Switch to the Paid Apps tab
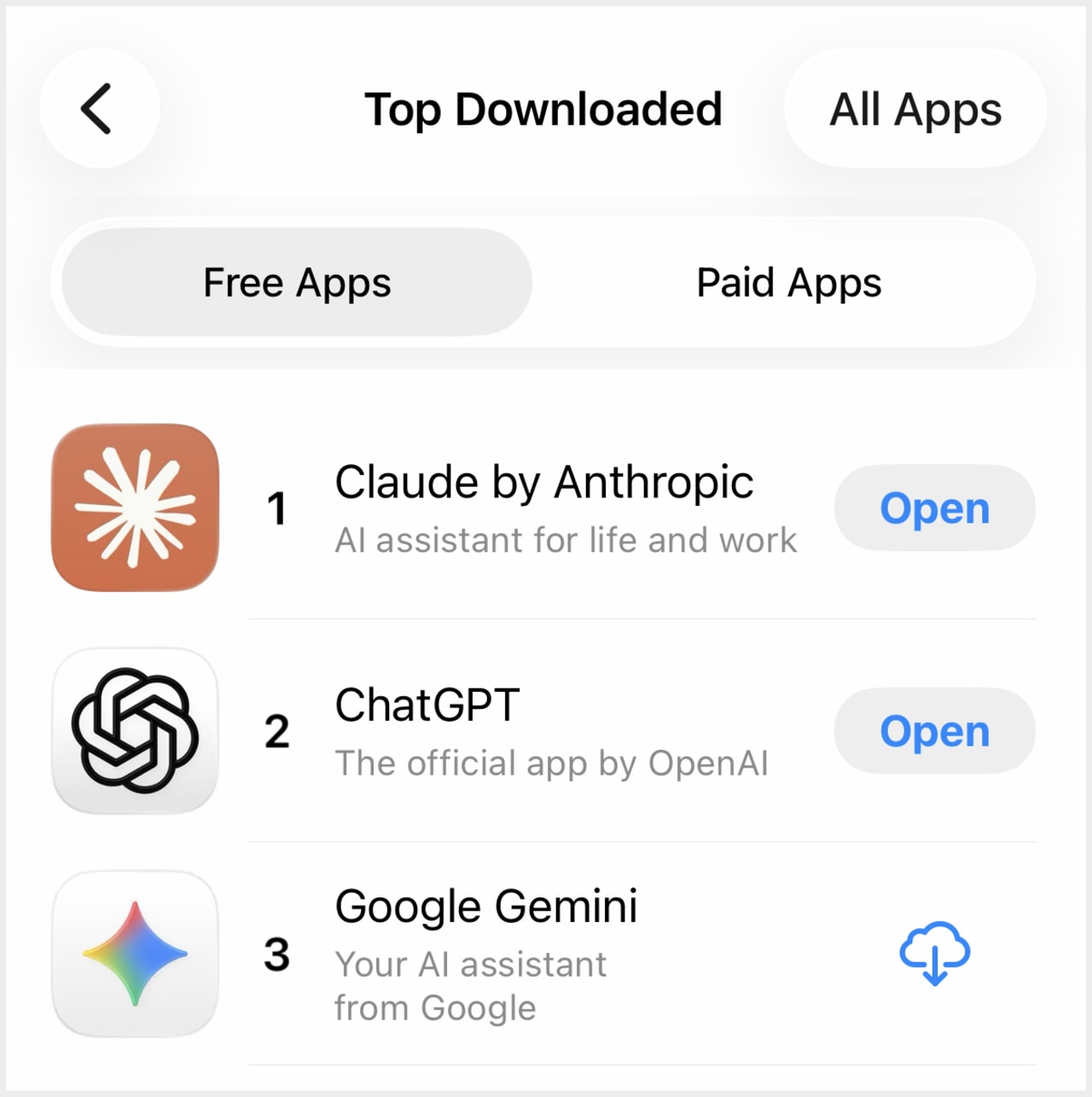 coord(788,282)
